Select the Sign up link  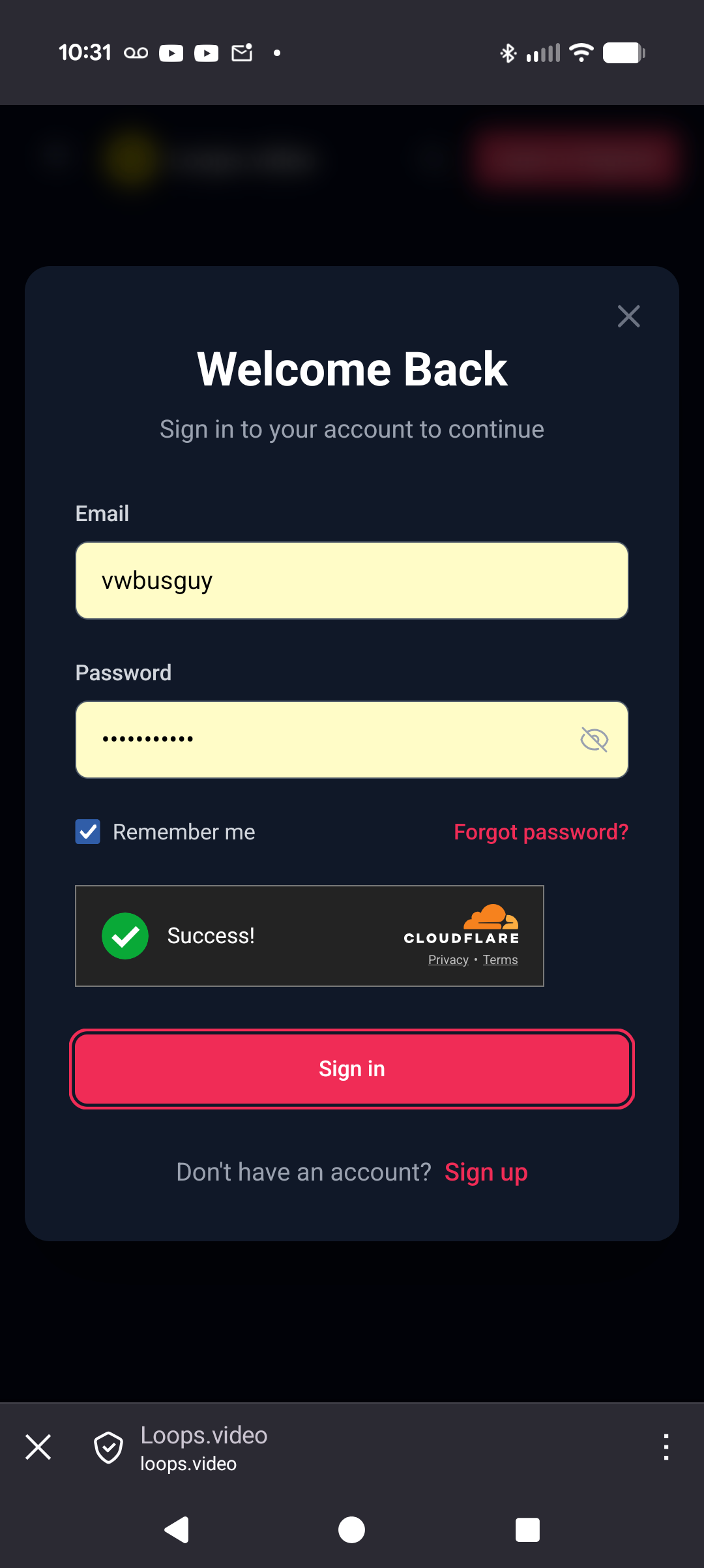[486, 1171]
